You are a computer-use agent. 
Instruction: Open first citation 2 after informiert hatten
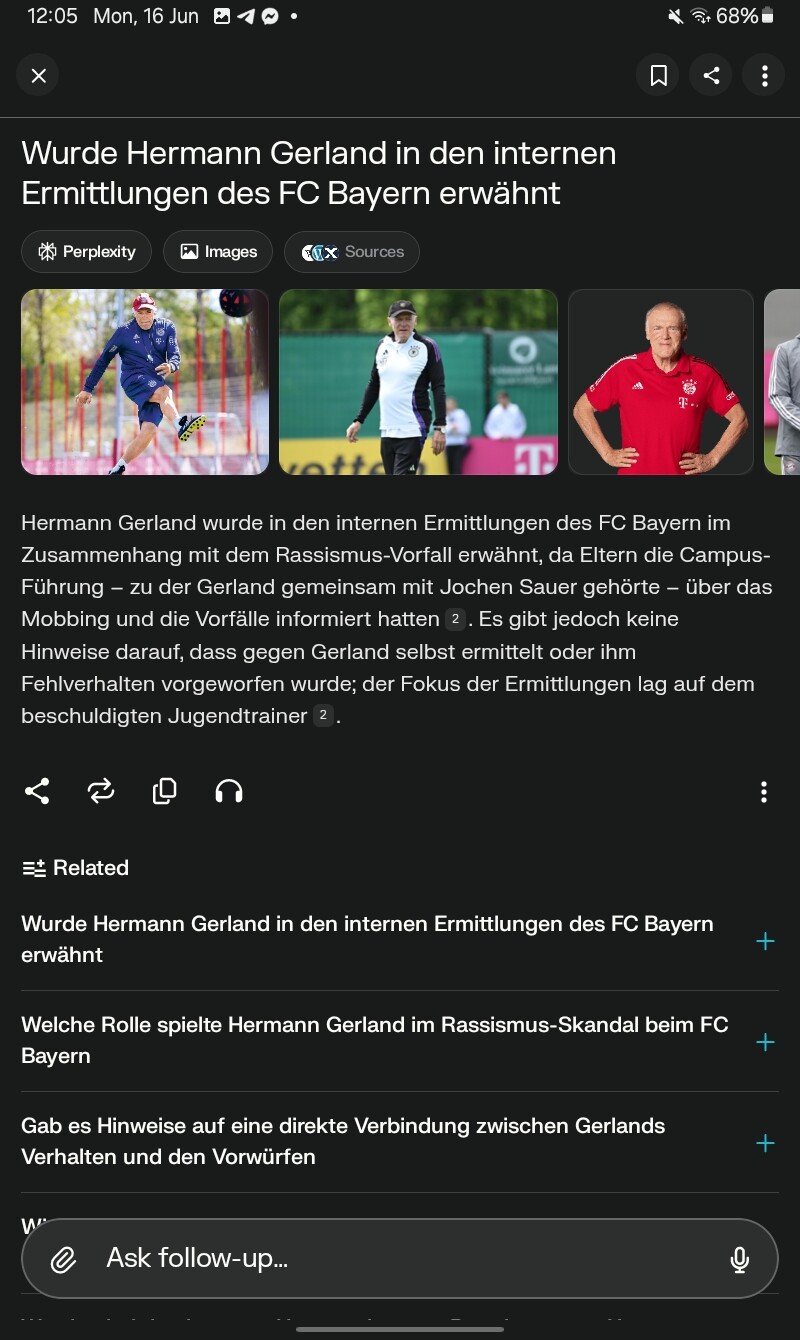click(455, 620)
